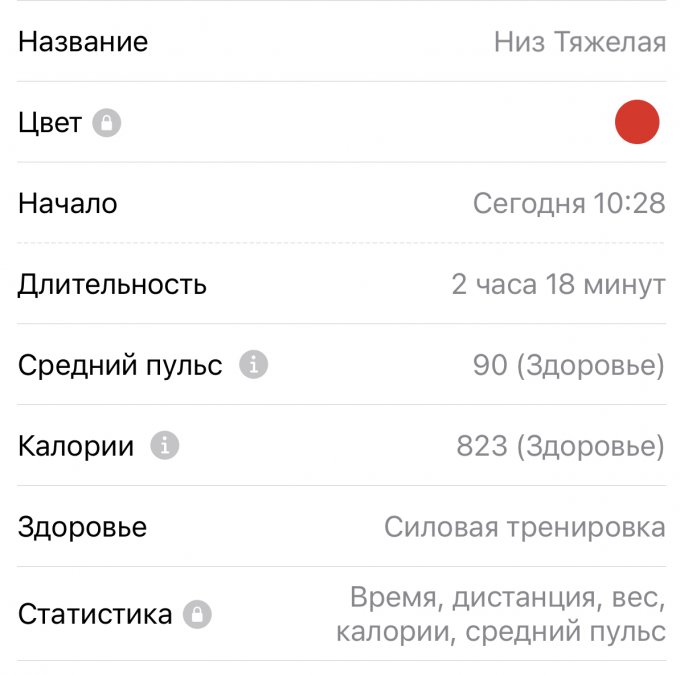Open info icon next to Калории
The image size is (680, 675).
coord(165,446)
